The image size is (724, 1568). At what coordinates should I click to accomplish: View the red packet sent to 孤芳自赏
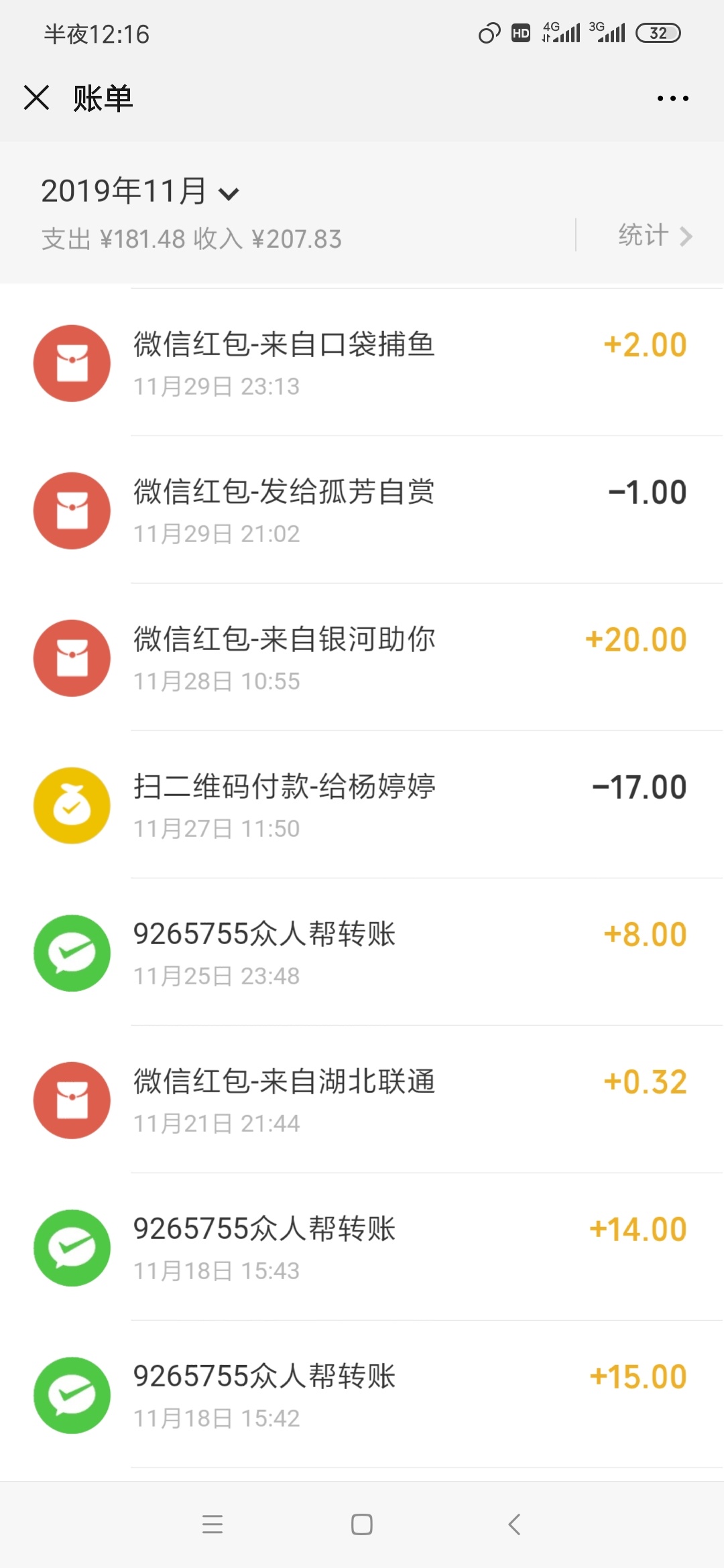tap(362, 510)
